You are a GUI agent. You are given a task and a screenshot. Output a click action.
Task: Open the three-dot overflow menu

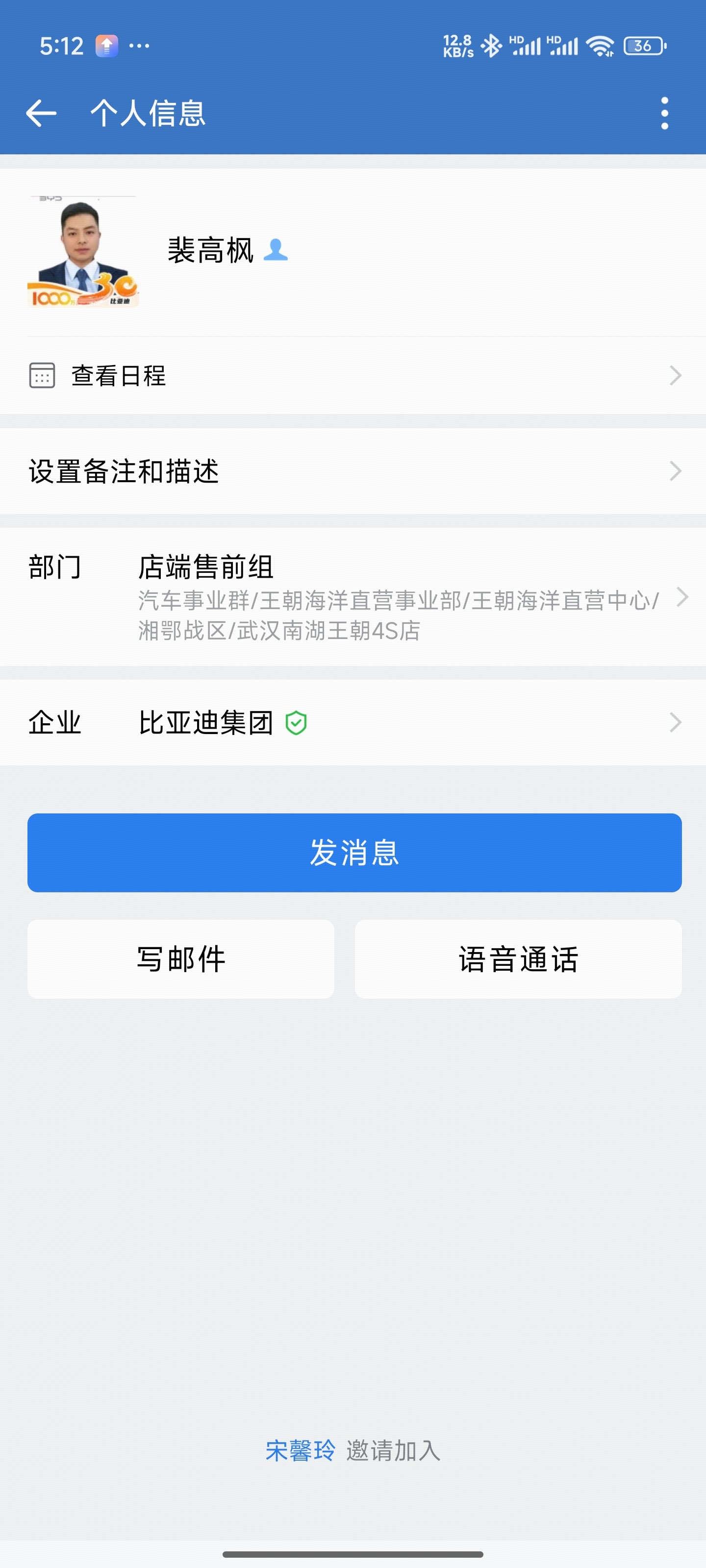[664, 113]
